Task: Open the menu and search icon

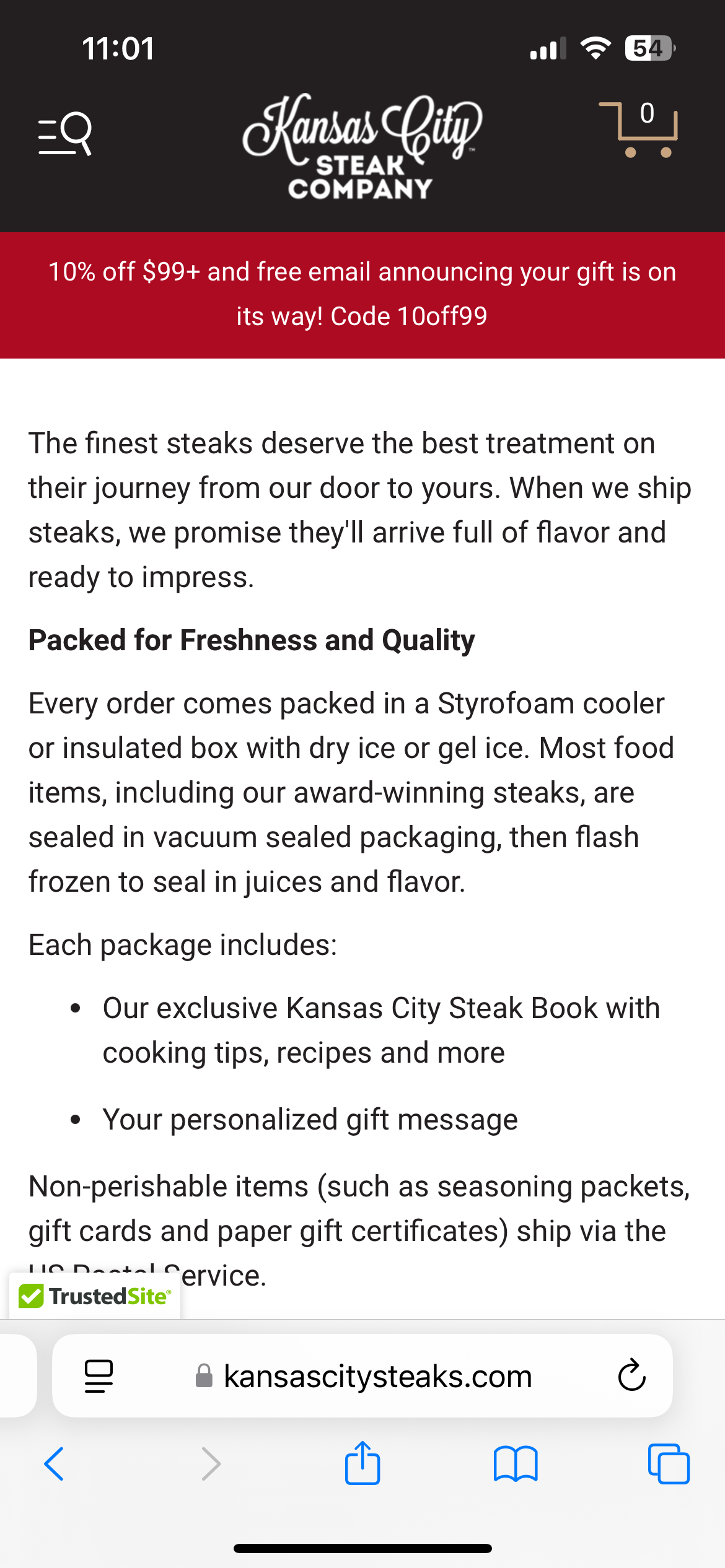Action: click(65, 133)
